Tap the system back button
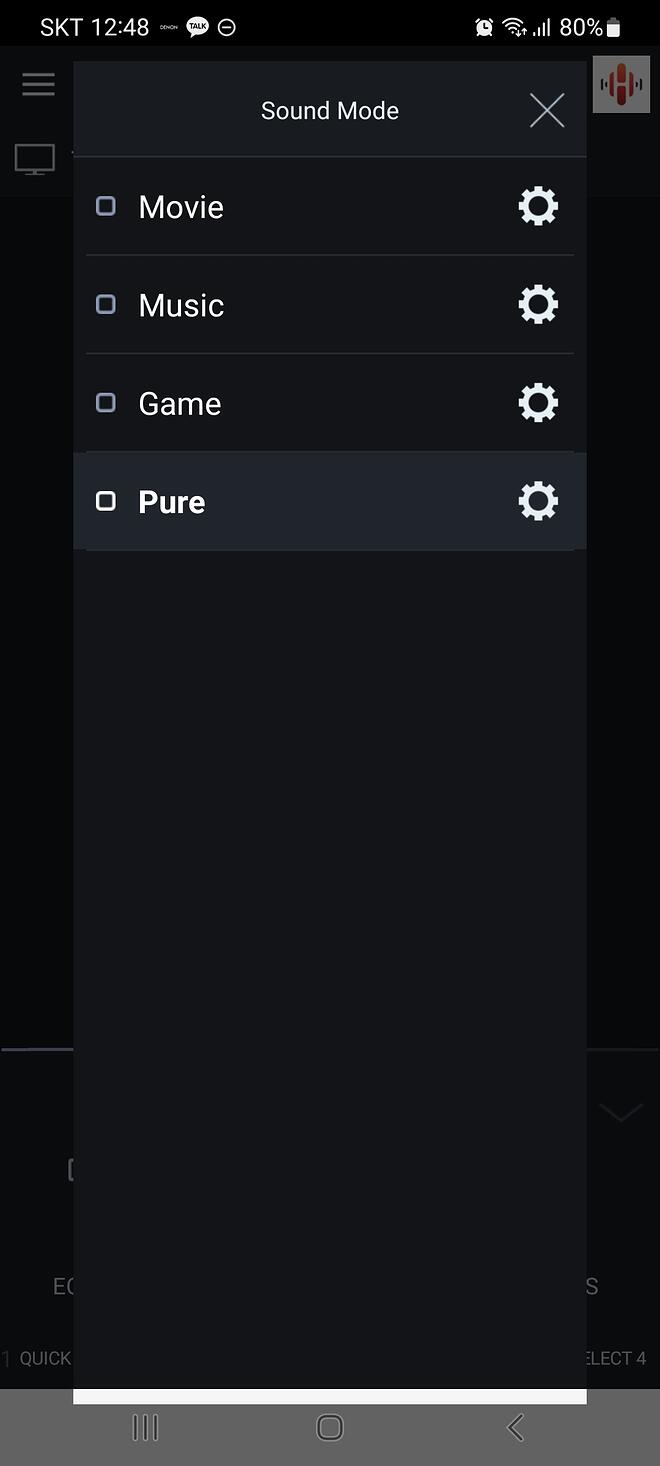Viewport: 660px width, 1466px height. pyautogui.click(x=515, y=1427)
